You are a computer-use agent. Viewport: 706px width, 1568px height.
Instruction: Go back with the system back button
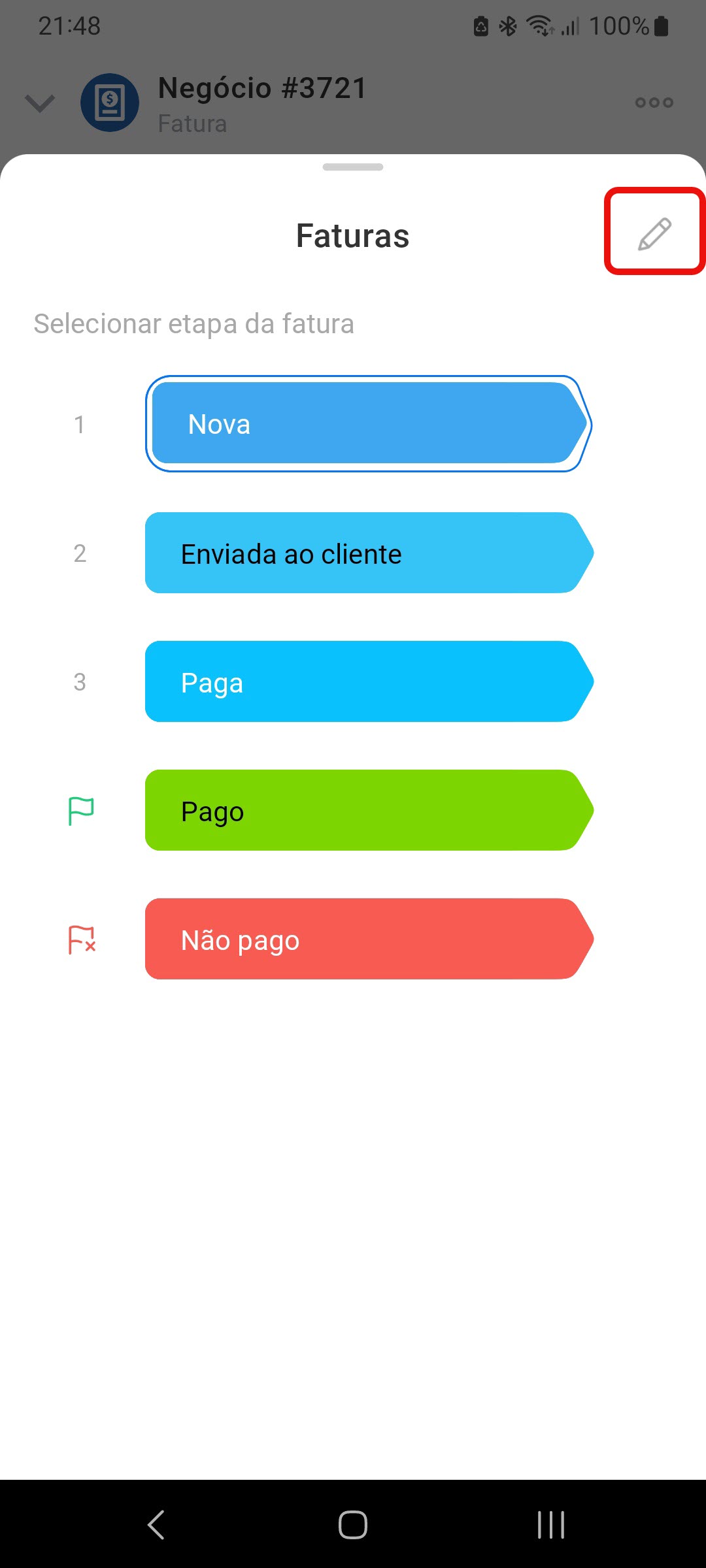pos(156,1525)
